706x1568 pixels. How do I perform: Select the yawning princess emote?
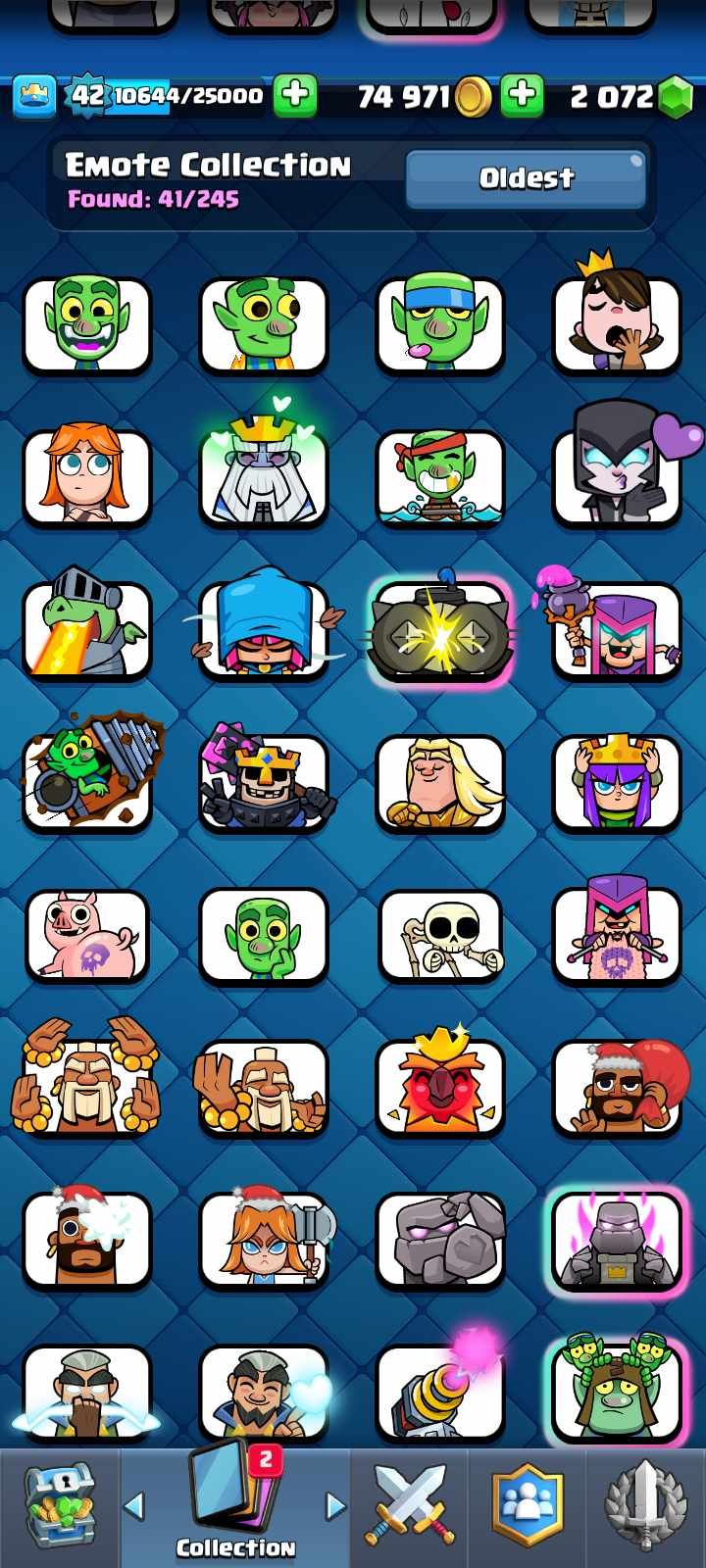point(617,325)
